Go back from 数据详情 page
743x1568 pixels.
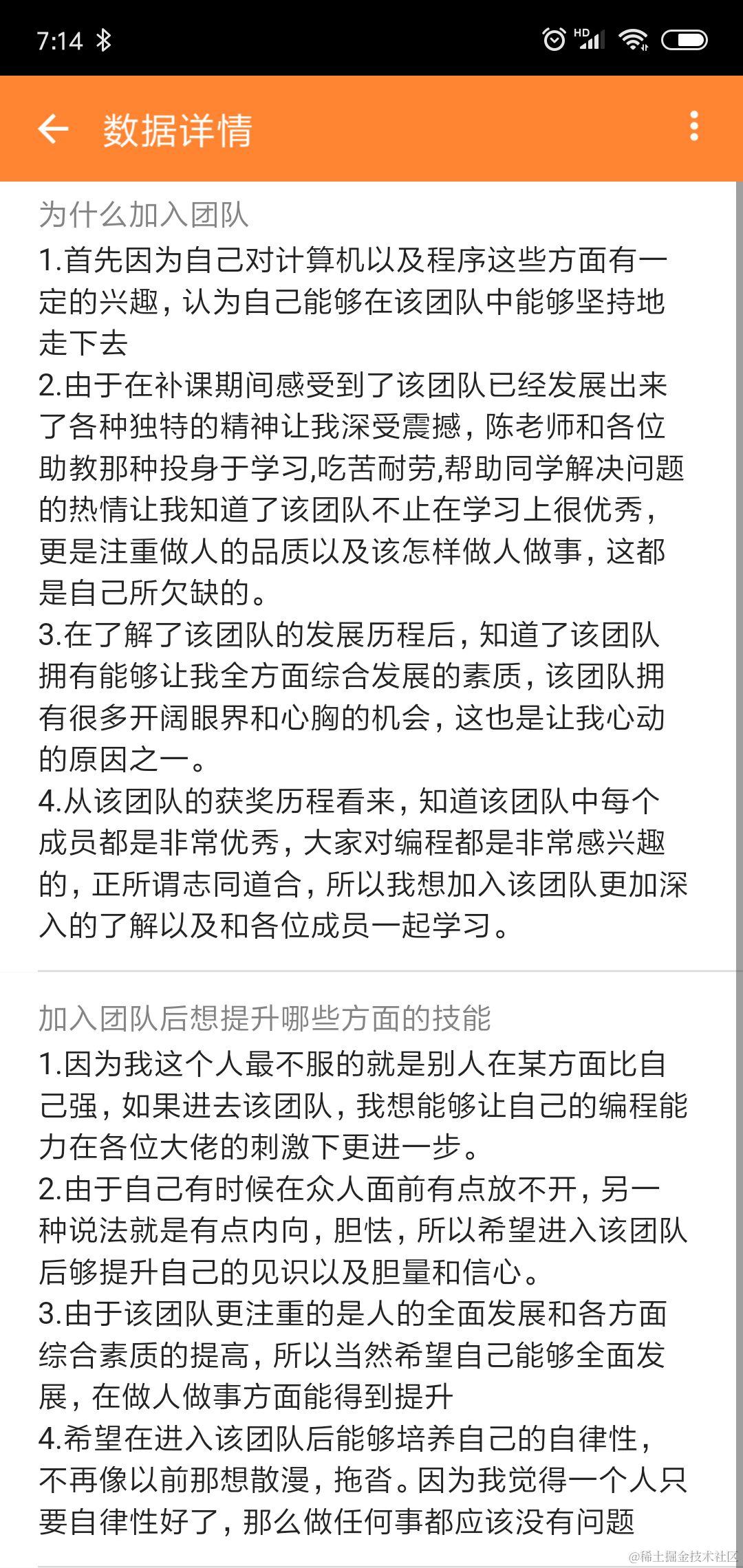click(x=53, y=129)
